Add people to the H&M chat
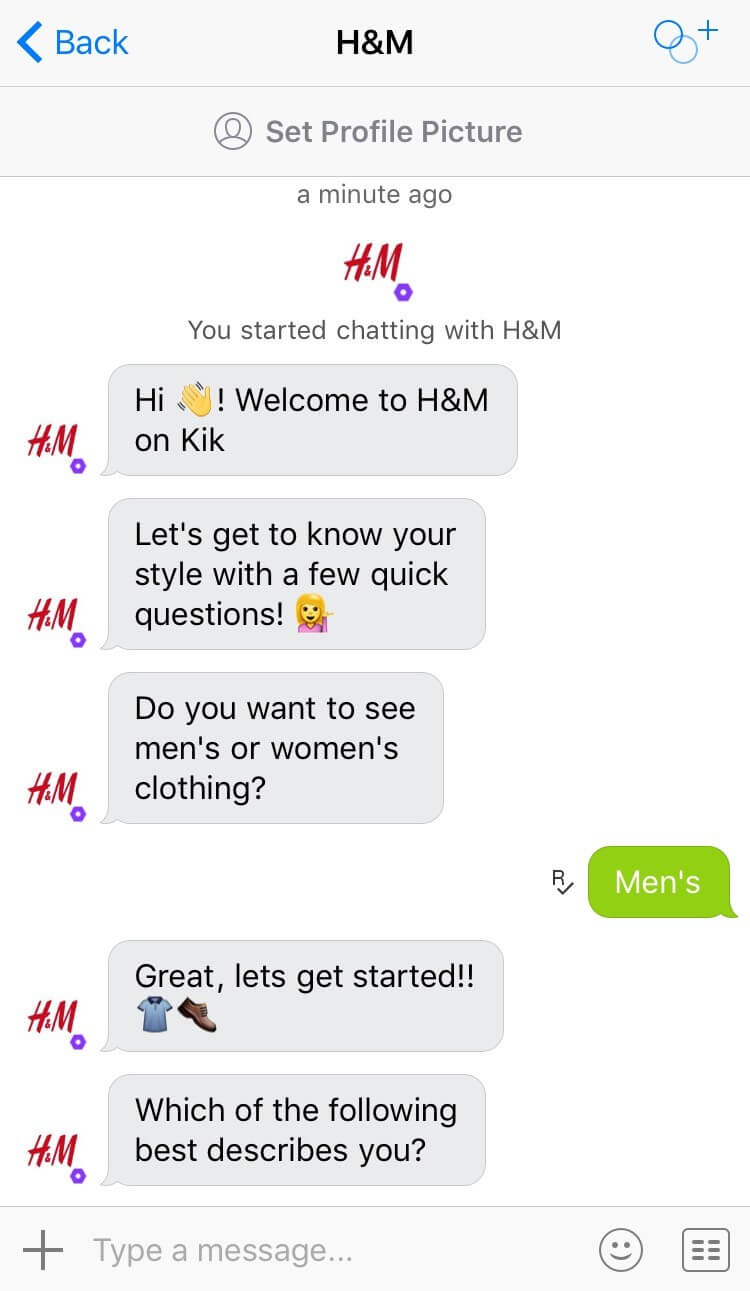 (685, 41)
